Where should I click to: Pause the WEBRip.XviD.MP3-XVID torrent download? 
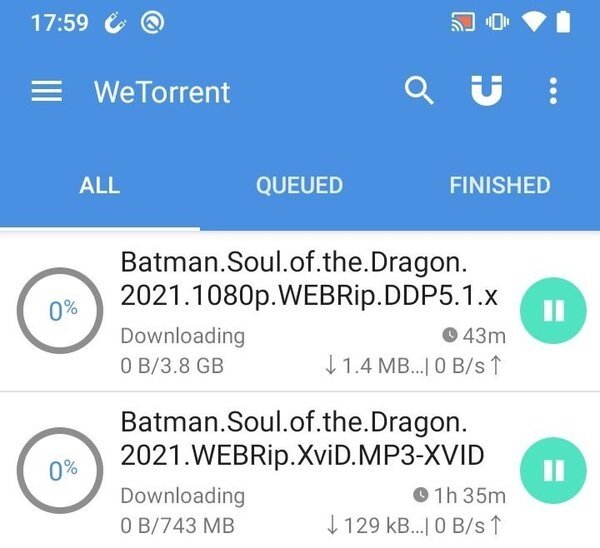pos(554,470)
